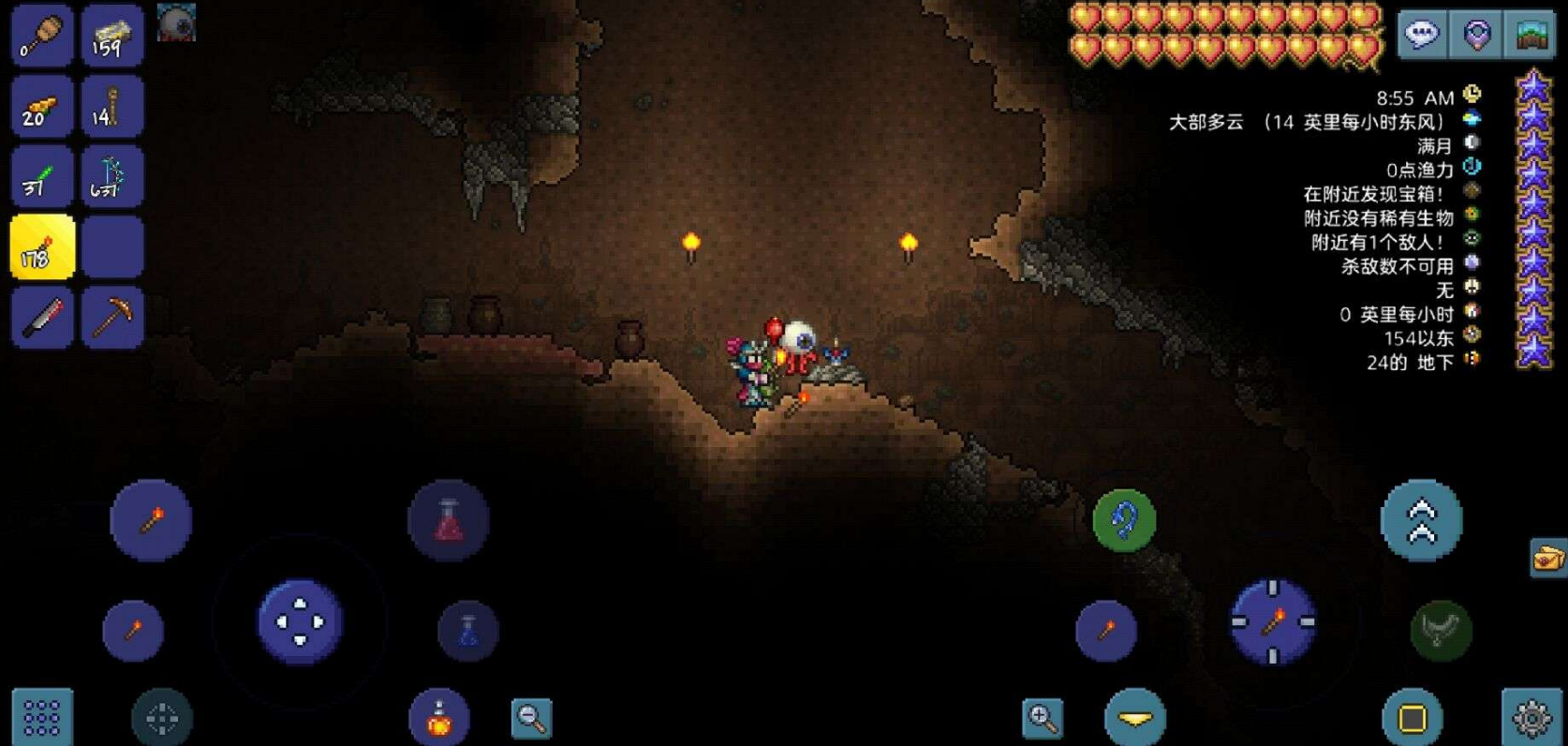This screenshot has height=746, width=1568.
Task: Open the world map view
Action: (x=1531, y=36)
